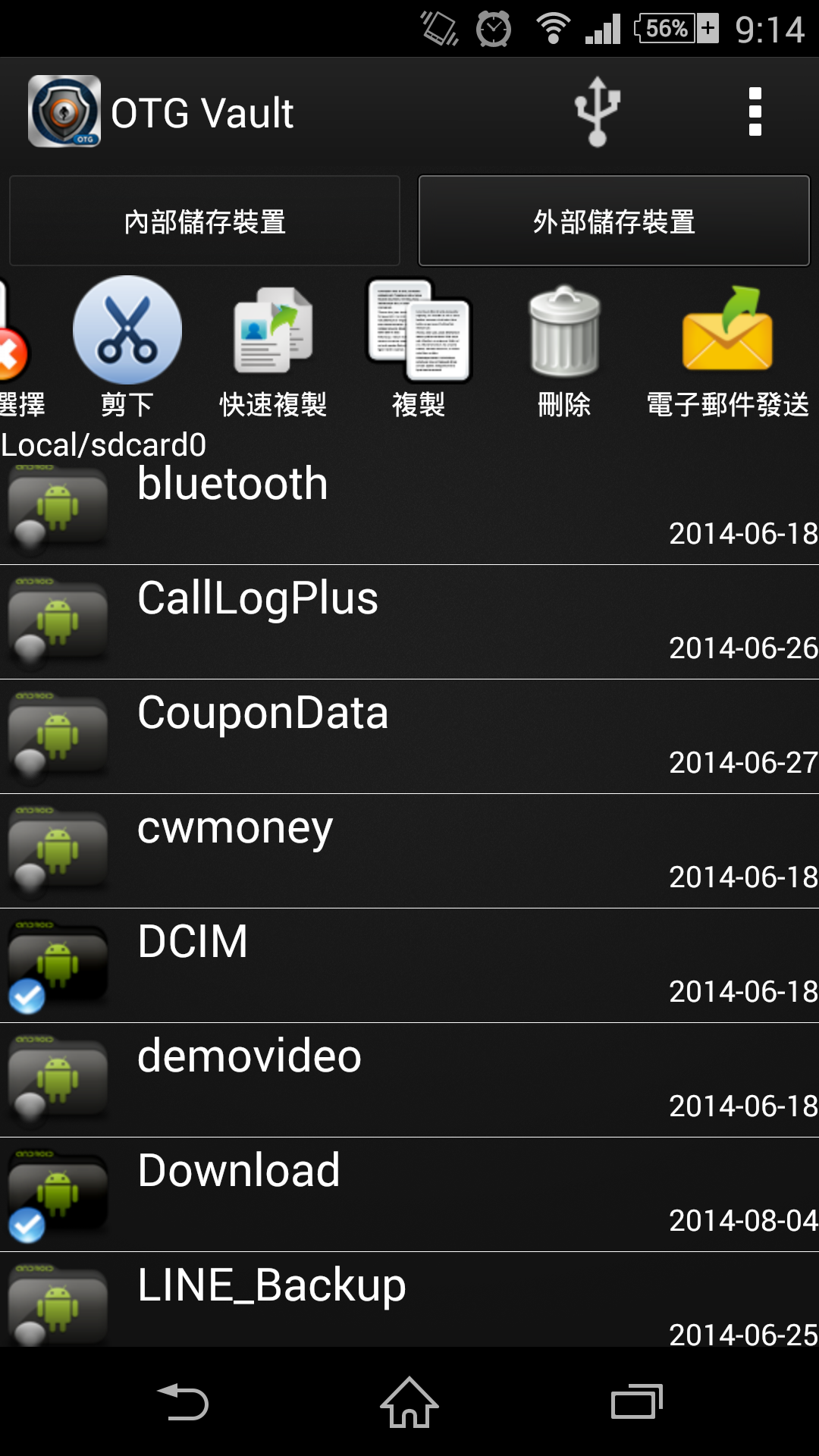Open the CouponData folder
This screenshot has width=819, height=1456.
click(409, 736)
